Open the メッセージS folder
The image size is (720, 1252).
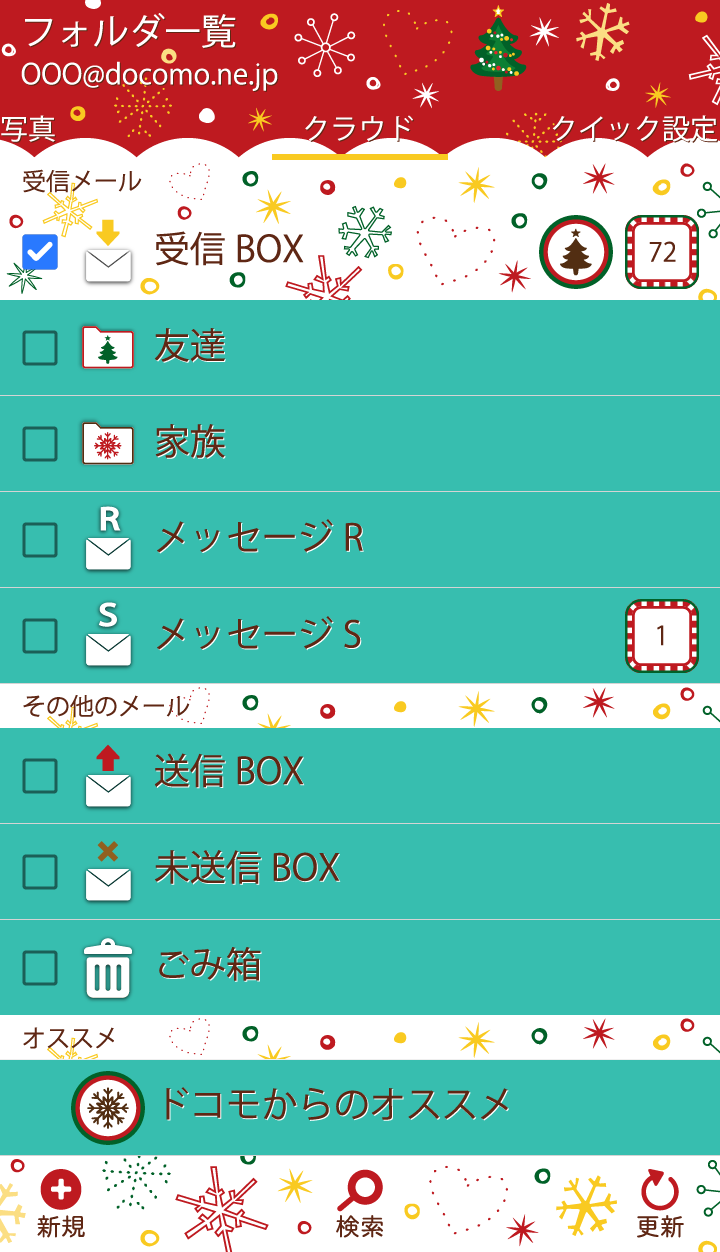click(258, 635)
